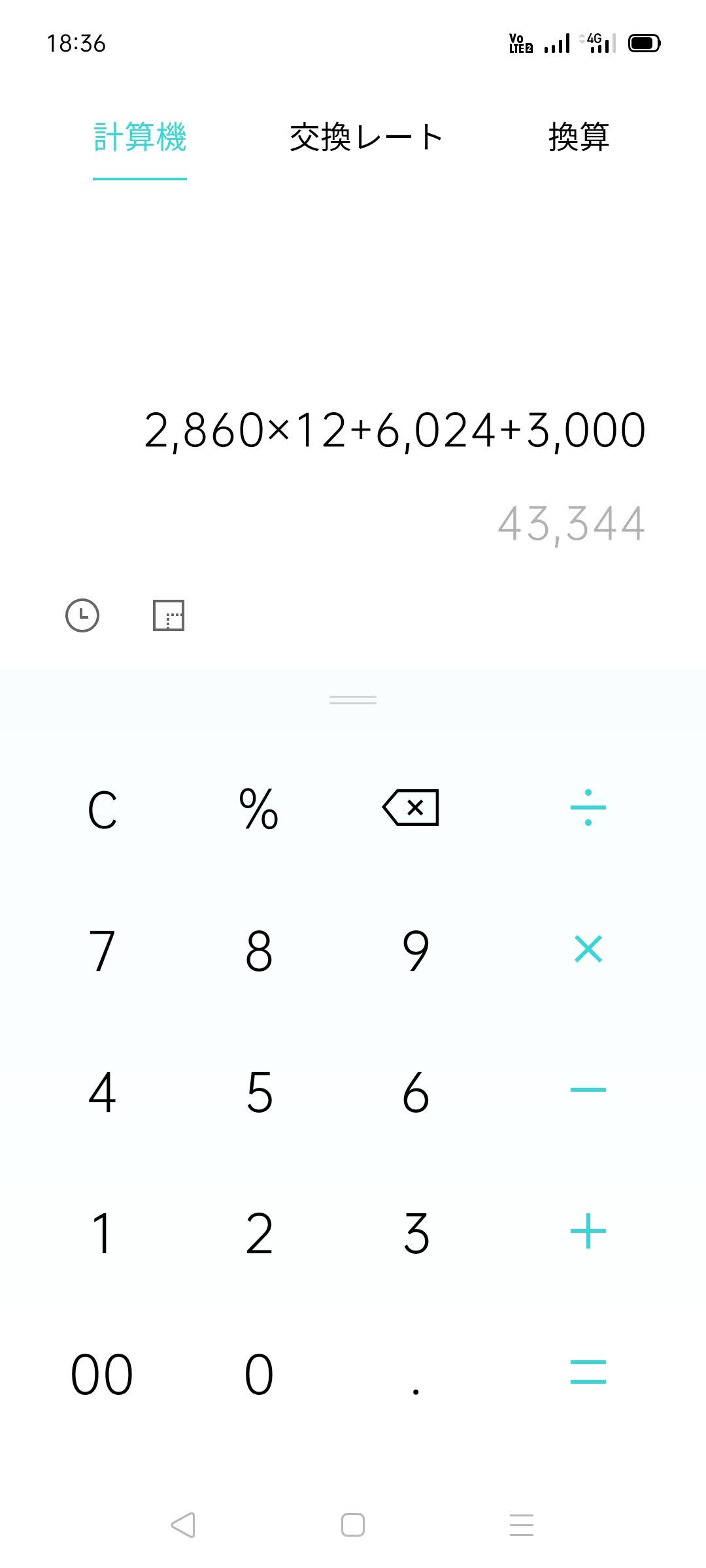Image resolution: width=706 pixels, height=1568 pixels.
Task: Enter the digit 9
Action: 416,951
